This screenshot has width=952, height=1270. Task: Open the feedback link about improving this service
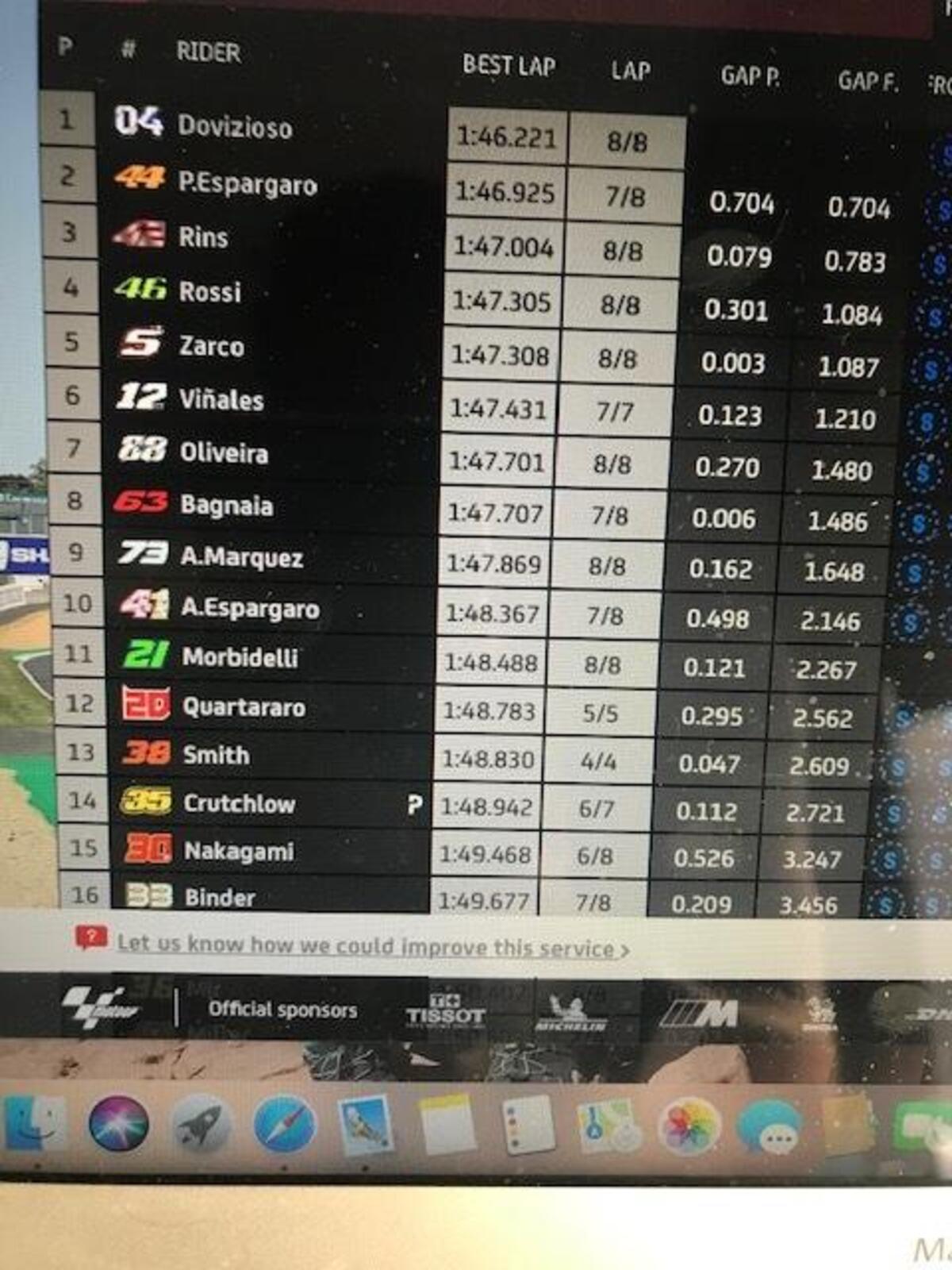[373, 946]
